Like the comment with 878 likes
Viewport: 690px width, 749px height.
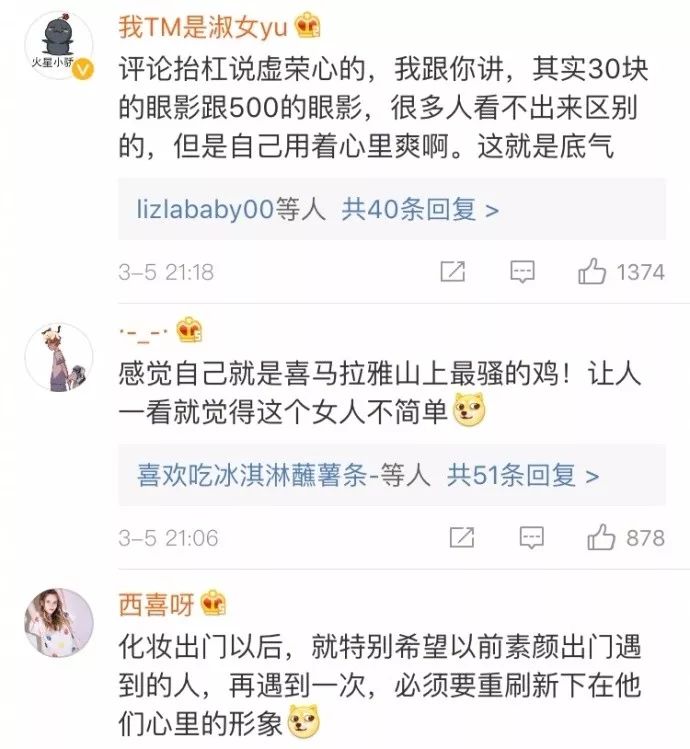tap(601, 537)
